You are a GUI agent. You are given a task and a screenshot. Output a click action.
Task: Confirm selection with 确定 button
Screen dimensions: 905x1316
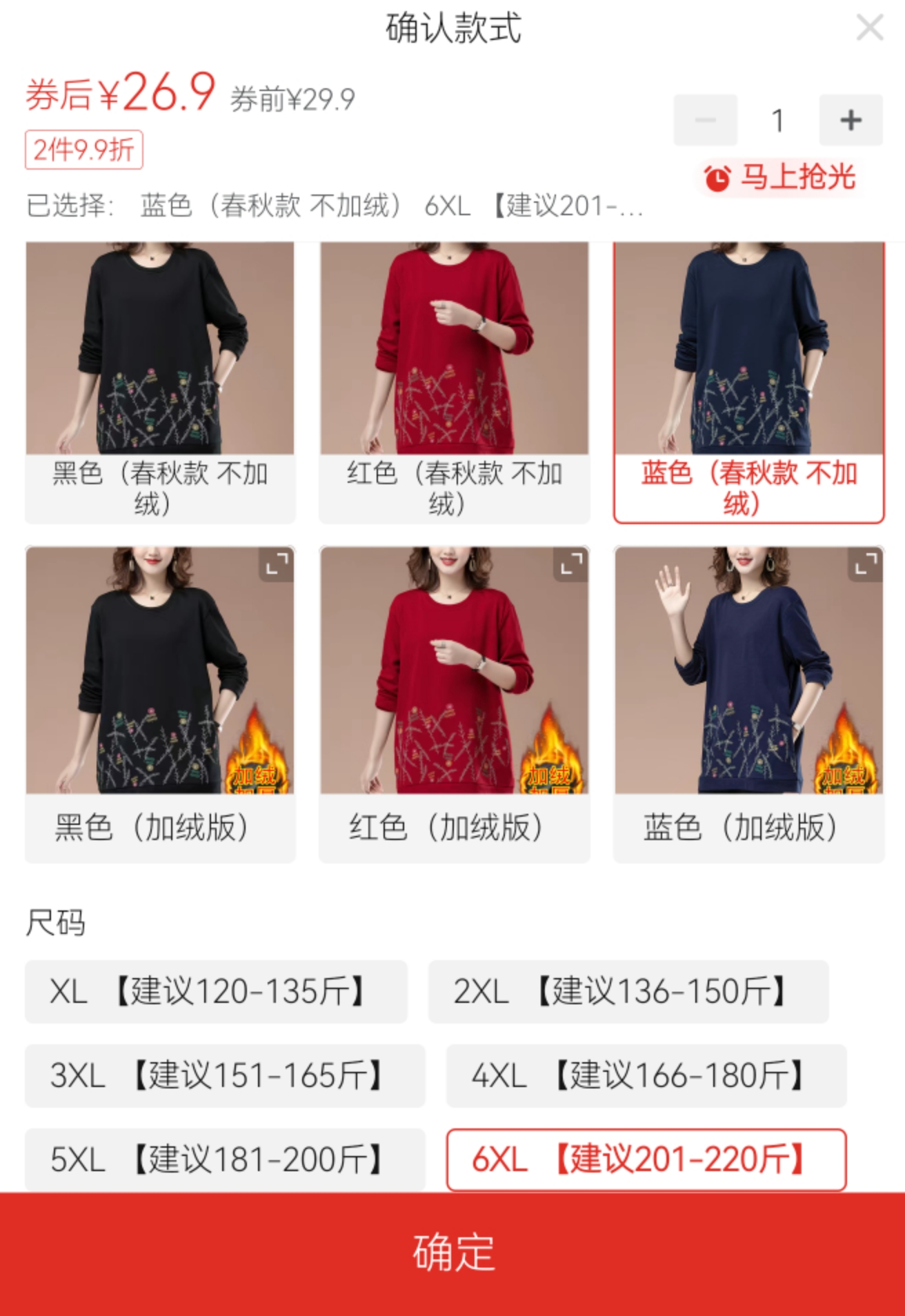pyautogui.click(x=452, y=1253)
